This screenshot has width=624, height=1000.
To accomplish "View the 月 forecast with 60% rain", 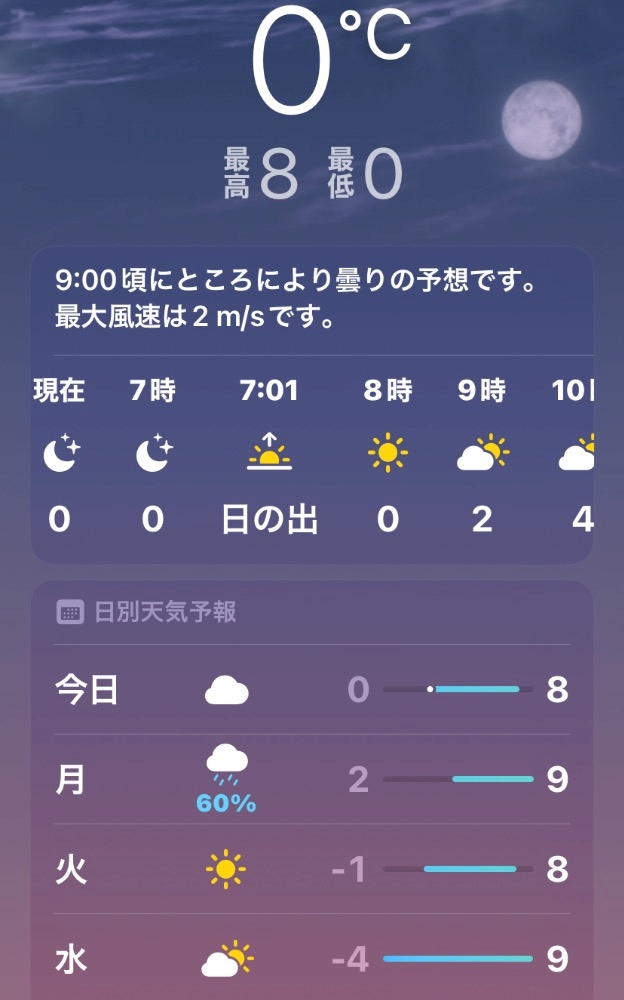I will click(312, 780).
